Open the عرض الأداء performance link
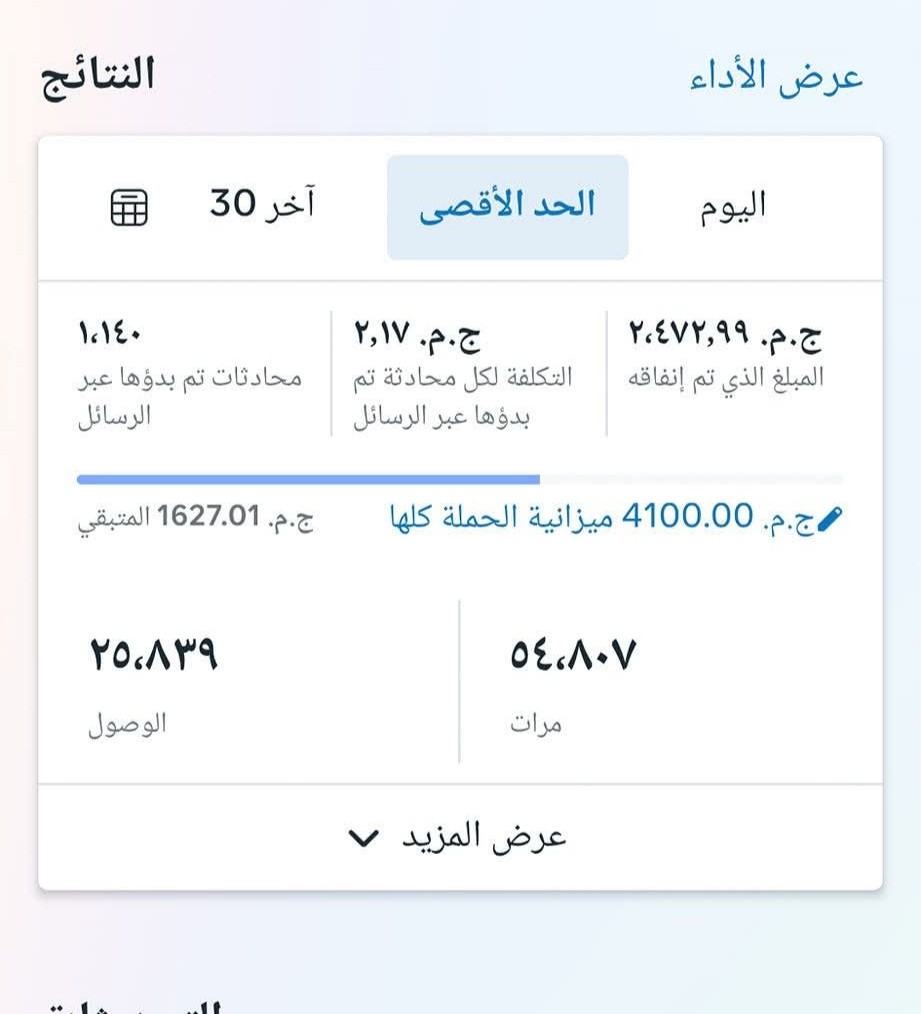The image size is (921, 1014). pos(776,77)
